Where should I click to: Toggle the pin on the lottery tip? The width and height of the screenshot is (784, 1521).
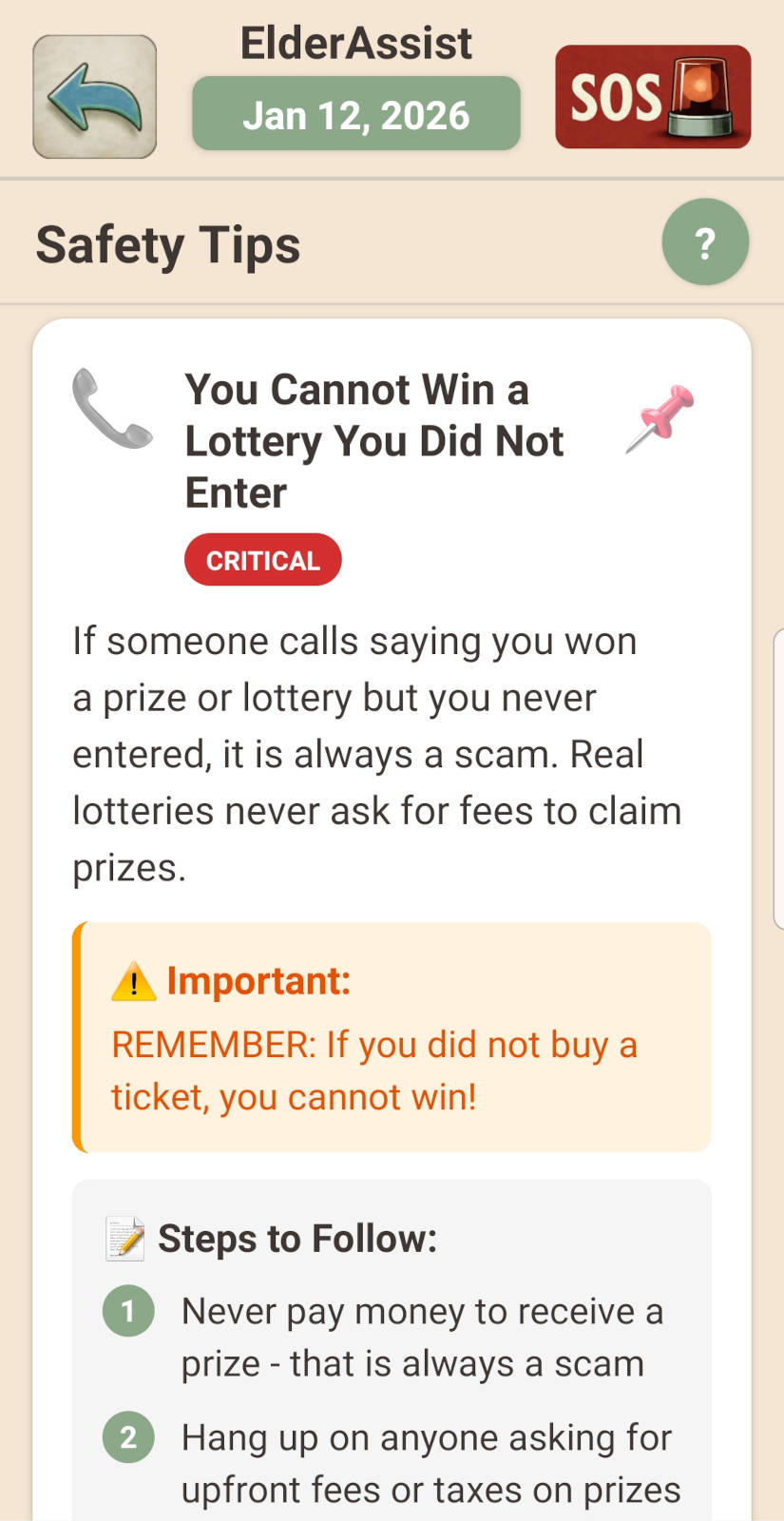pos(660,418)
